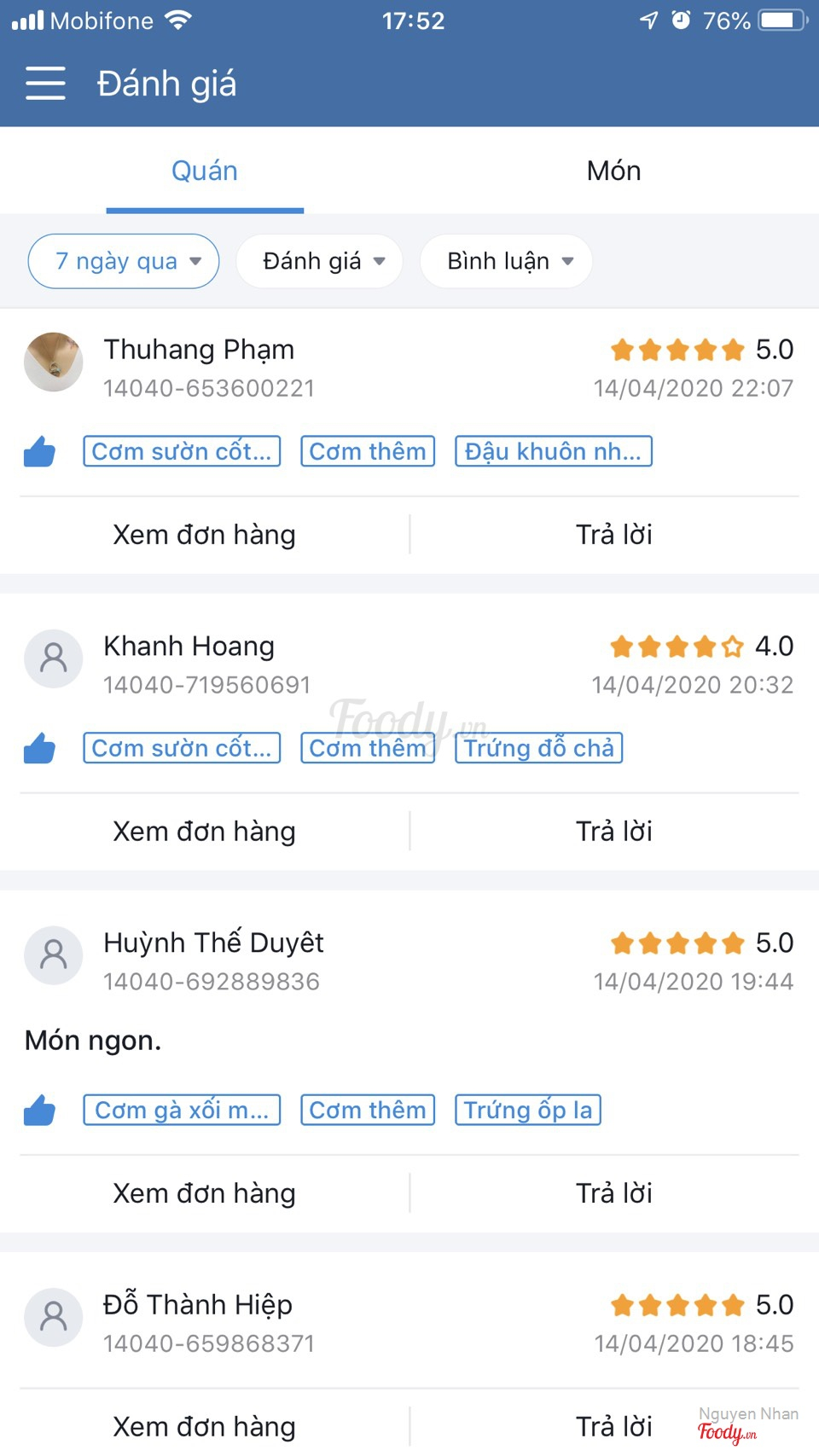This screenshot has height=1456, width=819.
Task: Select the Quán tab
Action: pyautogui.click(x=205, y=171)
